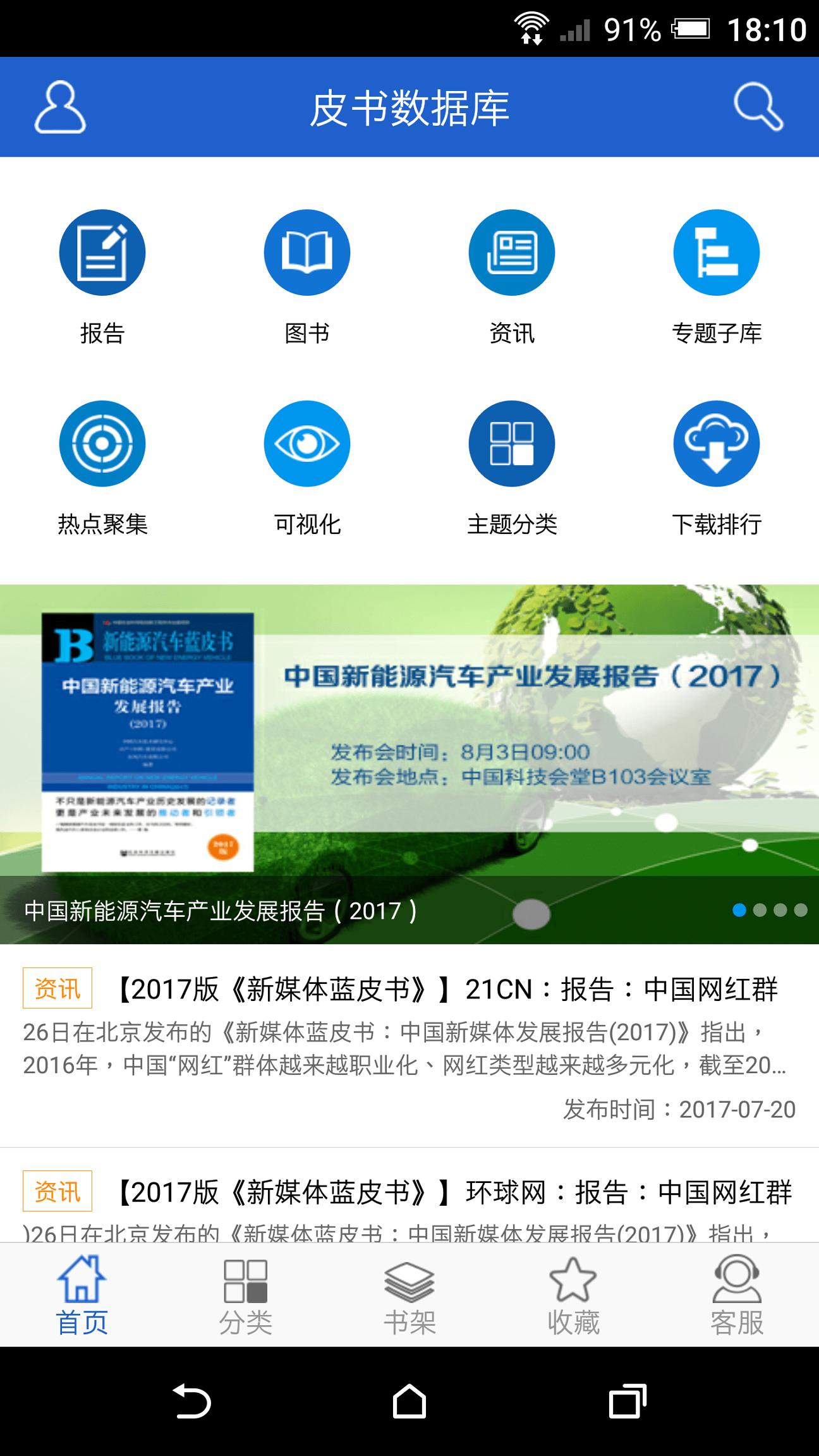Open the 报告 (Reports) section icon
The image size is (819, 1456).
(x=102, y=252)
